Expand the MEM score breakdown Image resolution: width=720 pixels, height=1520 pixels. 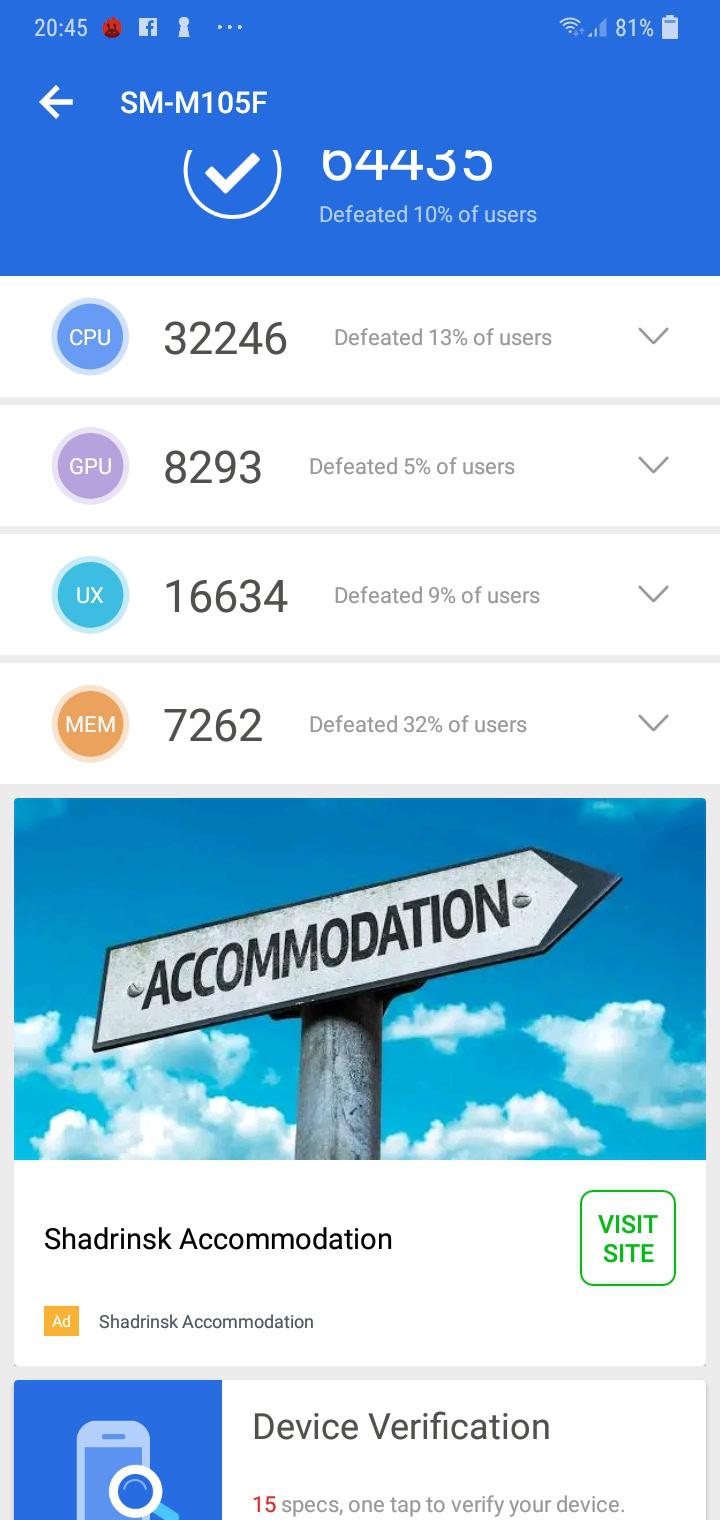click(x=653, y=724)
